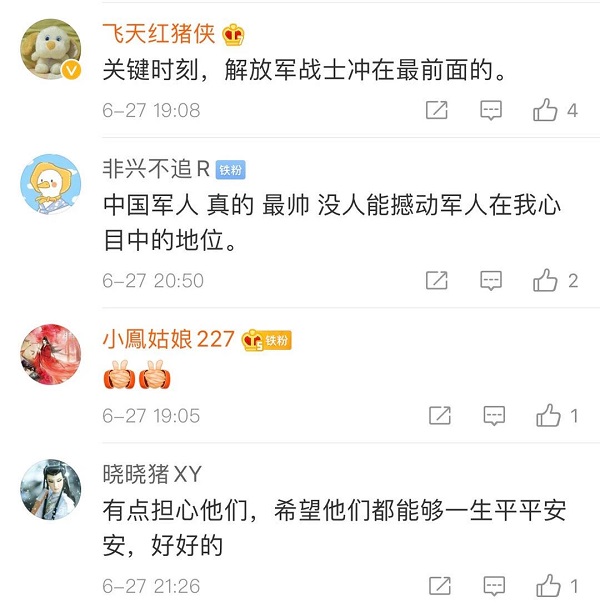Image resolution: width=600 pixels, height=612 pixels.
Task: Like the comment by 晓晓猪XY
Action: (547, 585)
